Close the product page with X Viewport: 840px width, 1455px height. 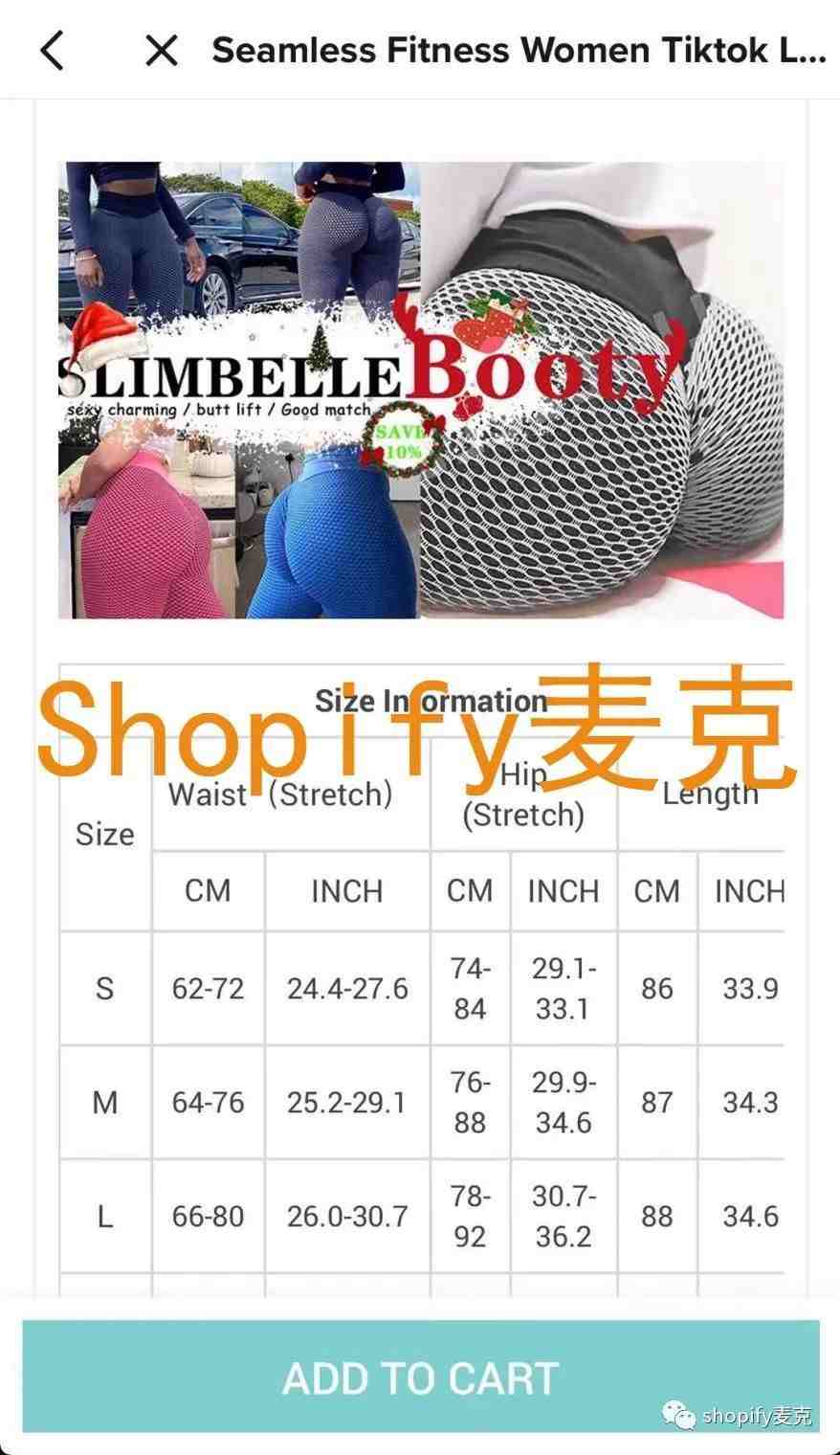pos(161,50)
